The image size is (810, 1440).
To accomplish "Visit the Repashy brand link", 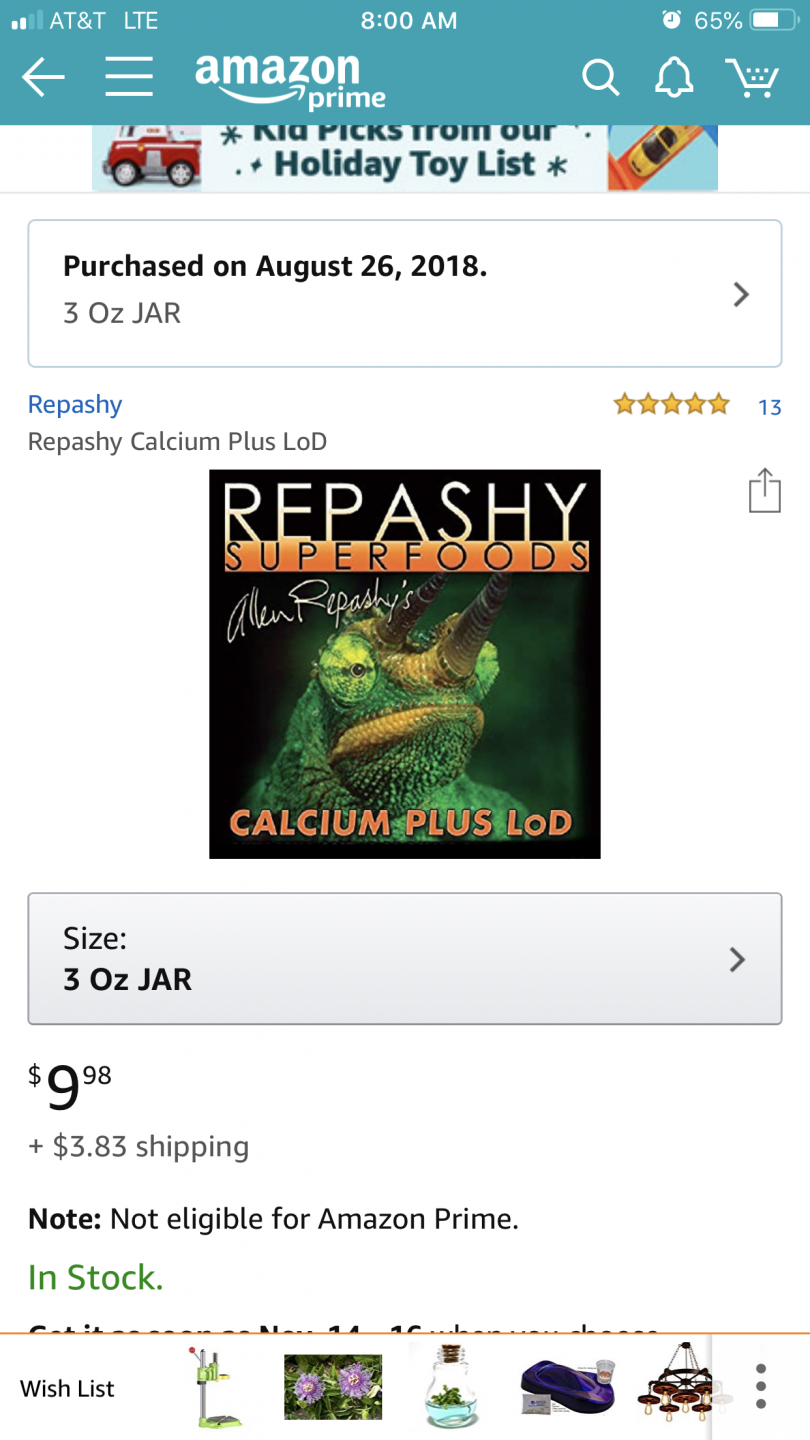I will pos(75,405).
